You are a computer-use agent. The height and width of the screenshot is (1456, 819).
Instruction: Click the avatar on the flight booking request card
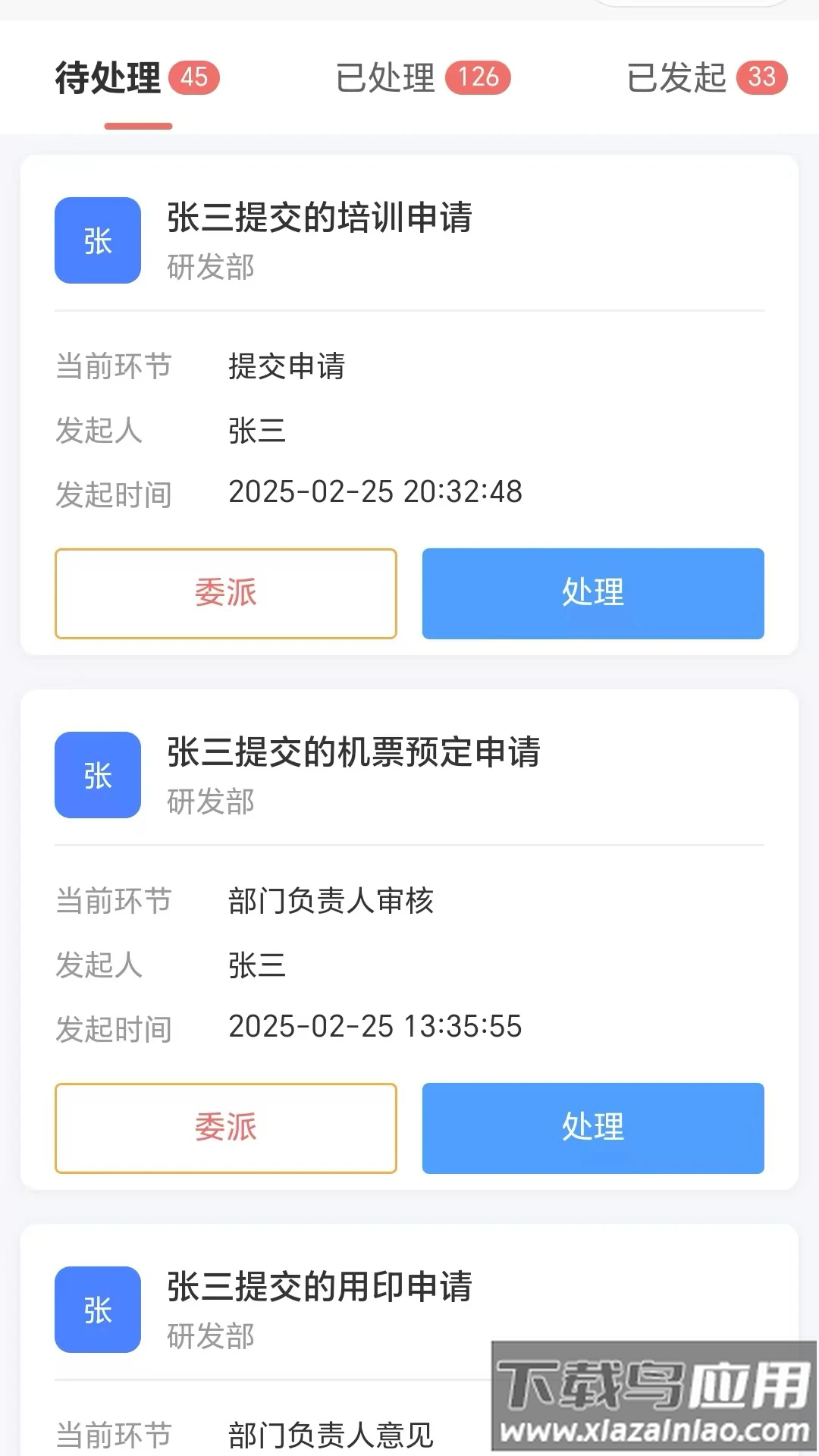coord(96,775)
